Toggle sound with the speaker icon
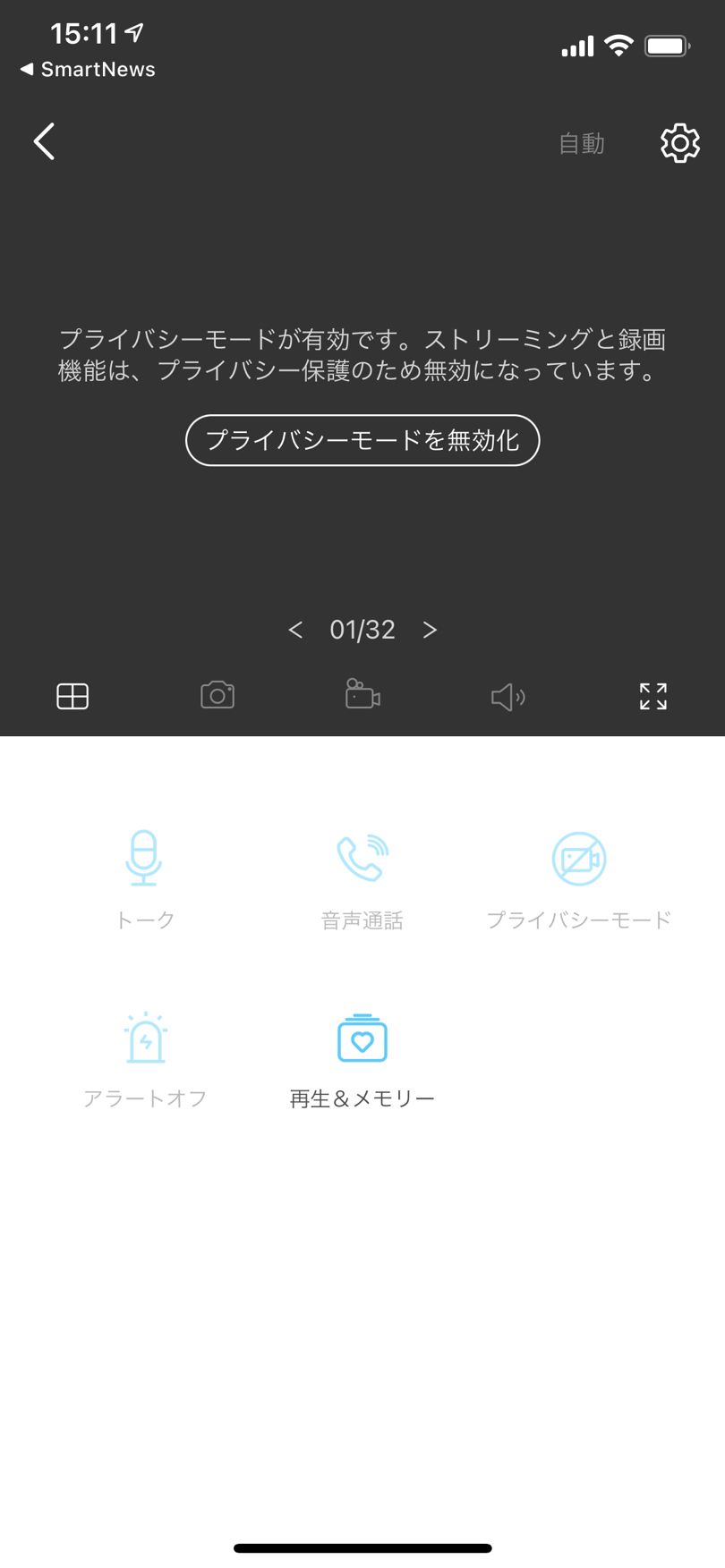The height and width of the screenshot is (1568, 725). (507, 697)
